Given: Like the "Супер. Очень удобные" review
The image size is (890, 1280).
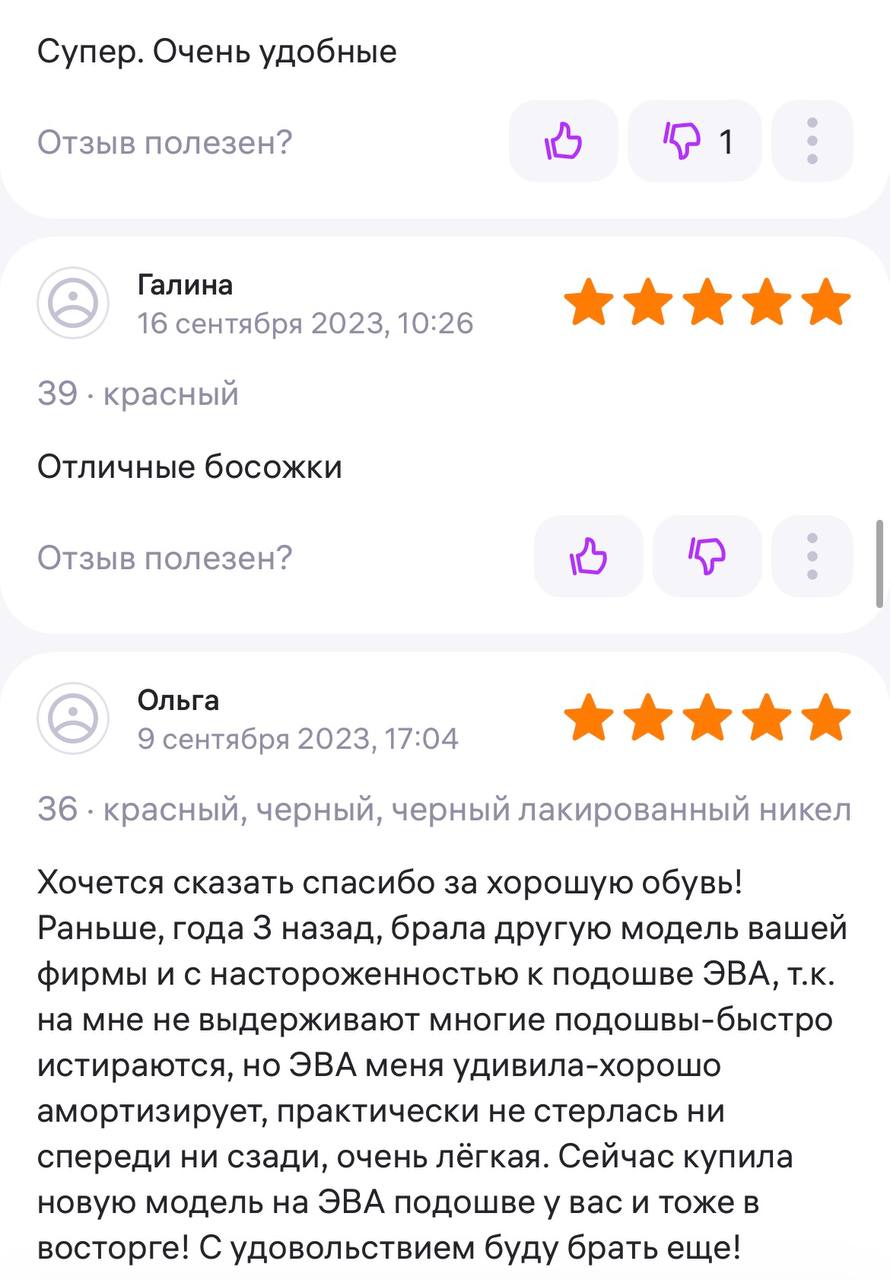Looking at the screenshot, I should tap(563, 142).
